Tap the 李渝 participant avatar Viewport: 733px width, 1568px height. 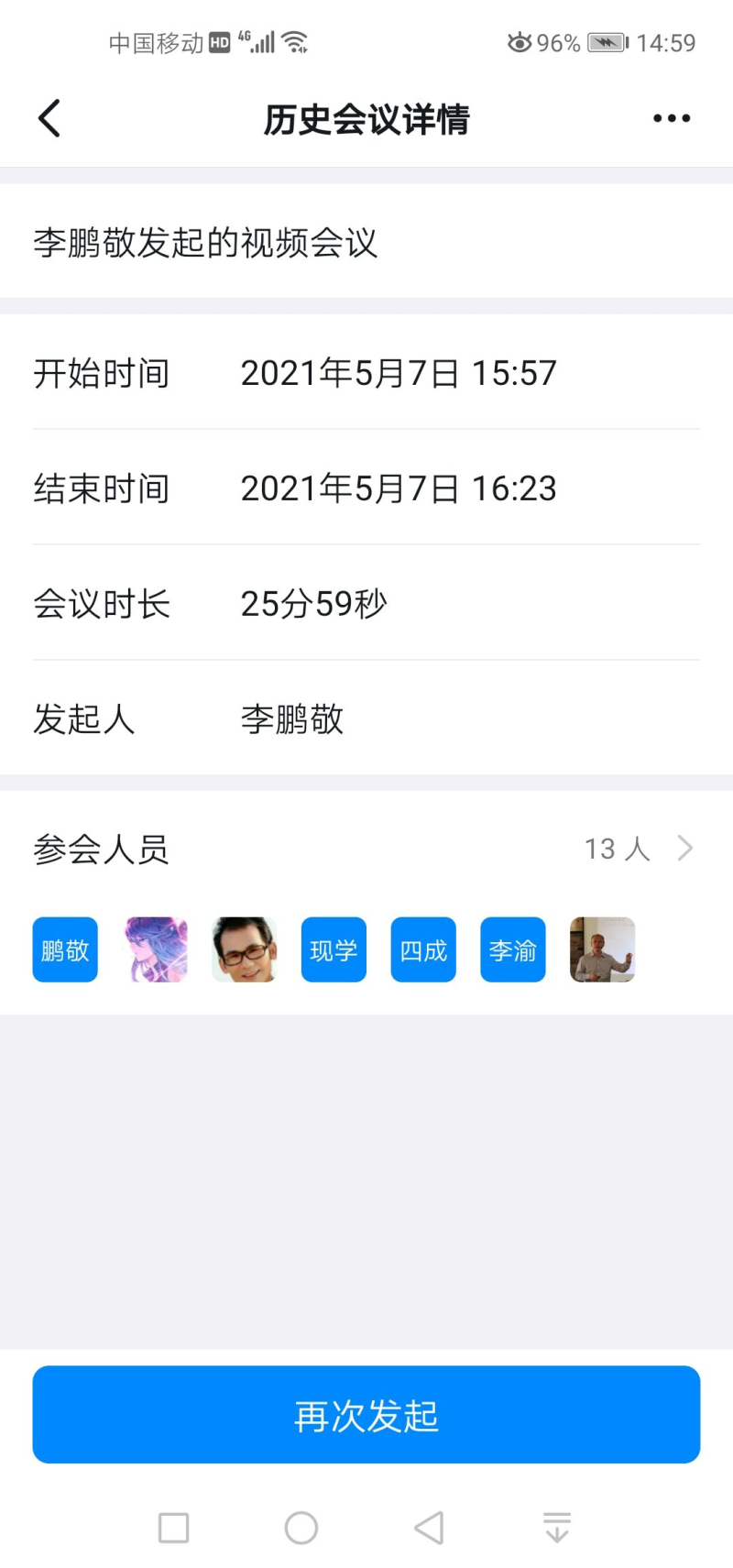513,949
